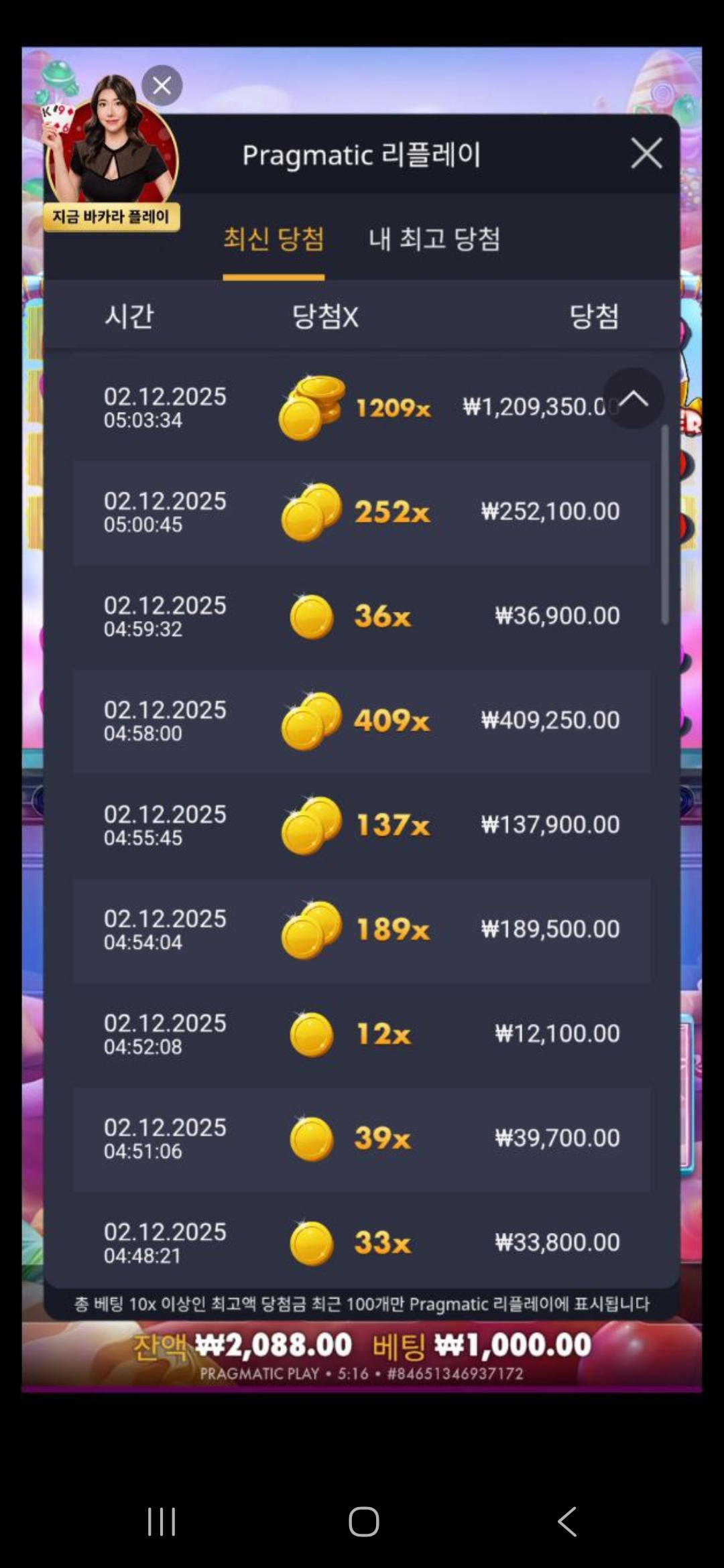This screenshot has width=724, height=1568.
Task: Switch to the 내 최고 당첨 tab
Action: tap(434, 239)
